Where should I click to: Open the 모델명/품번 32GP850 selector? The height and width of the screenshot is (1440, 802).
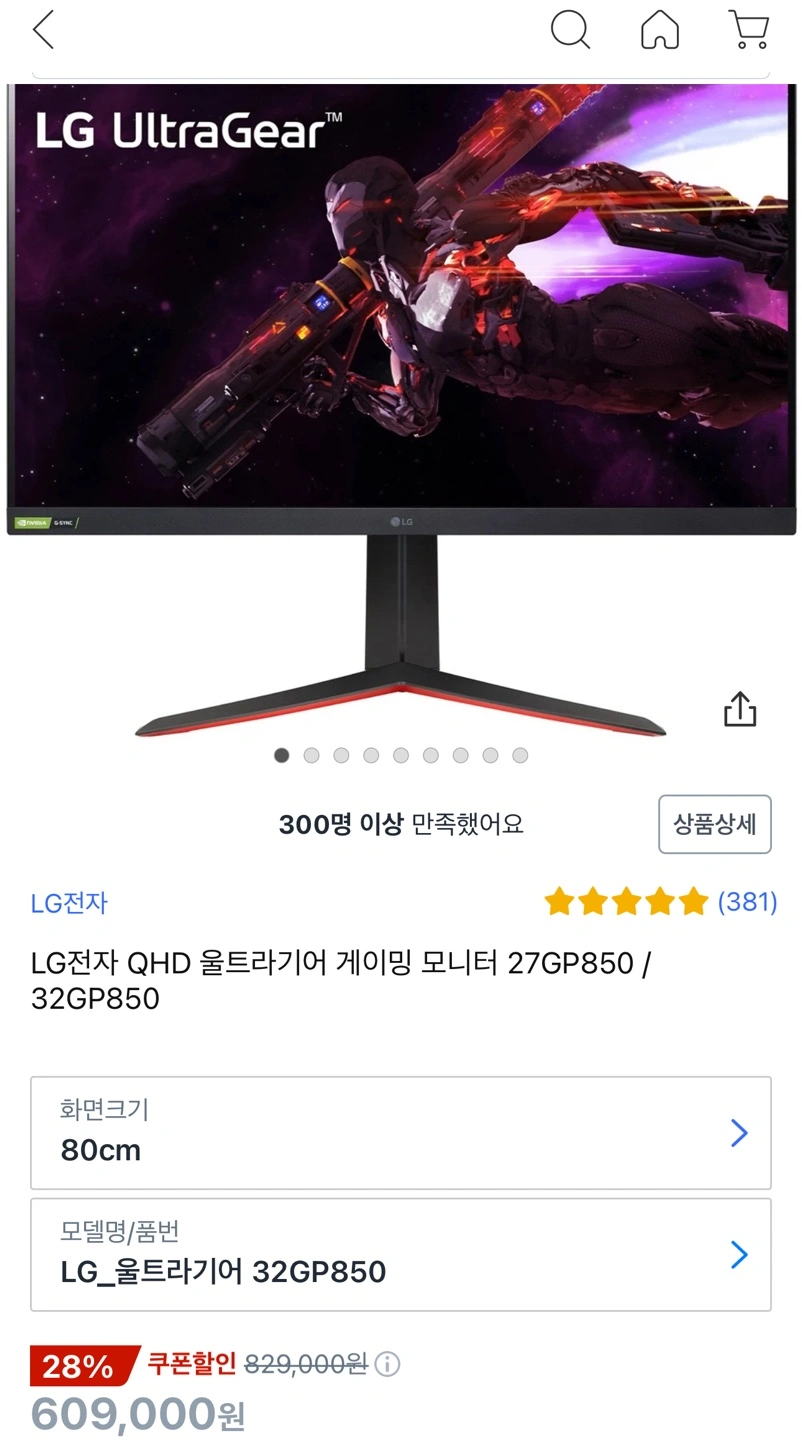(x=400, y=1254)
